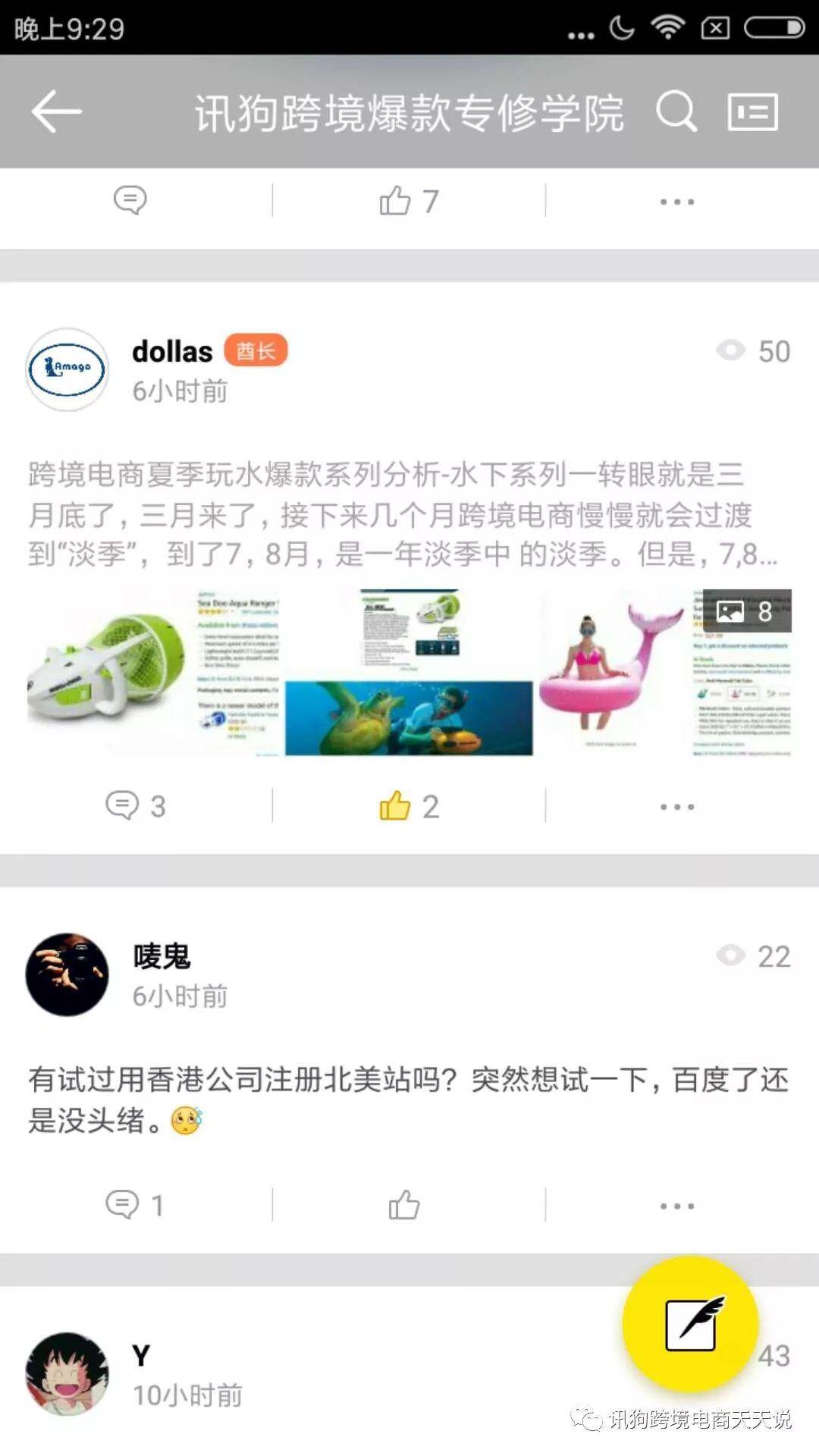The width and height of the screenshot is (819, 1456).
Task: Open dollas's profile avatar
Action: (67, 369)
